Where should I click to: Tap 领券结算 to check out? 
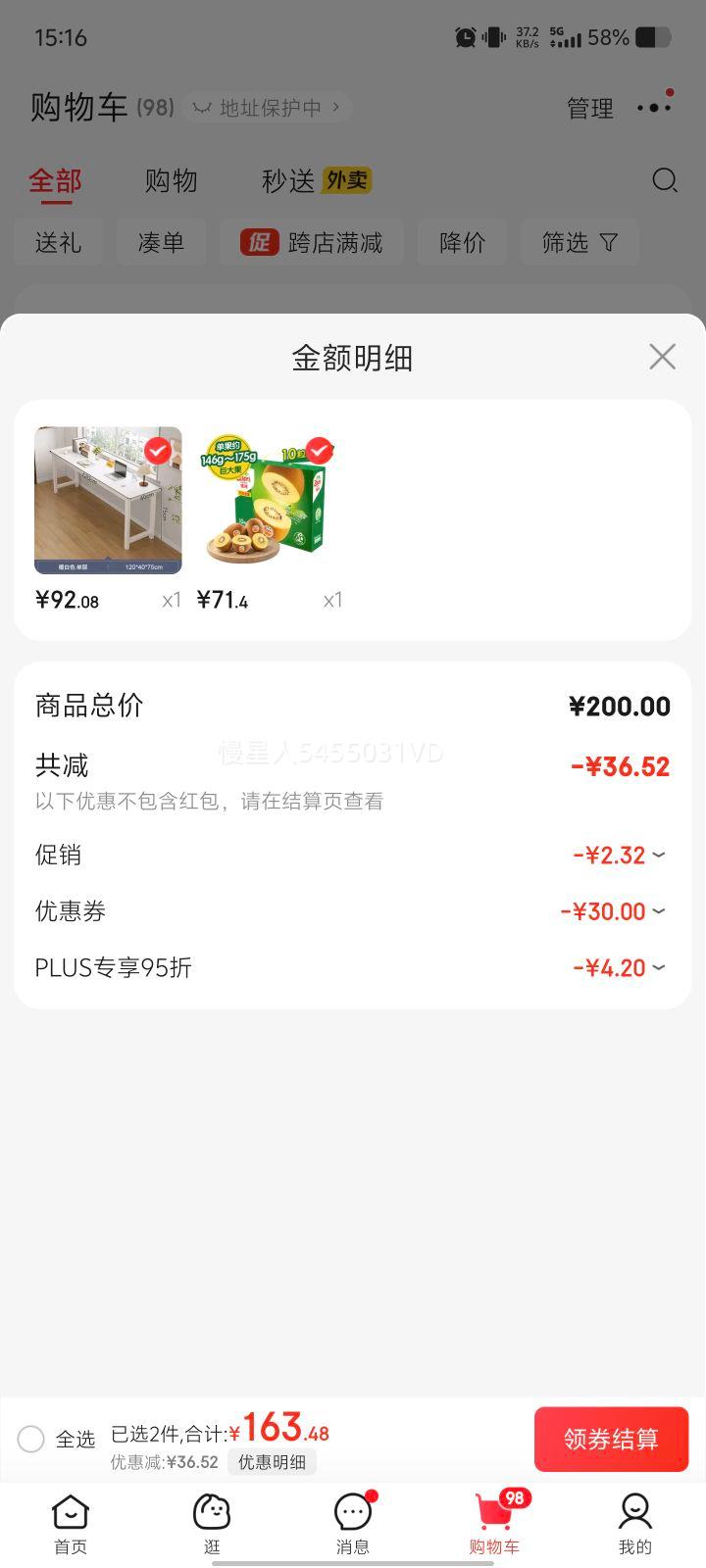(x=611, y=1439)
